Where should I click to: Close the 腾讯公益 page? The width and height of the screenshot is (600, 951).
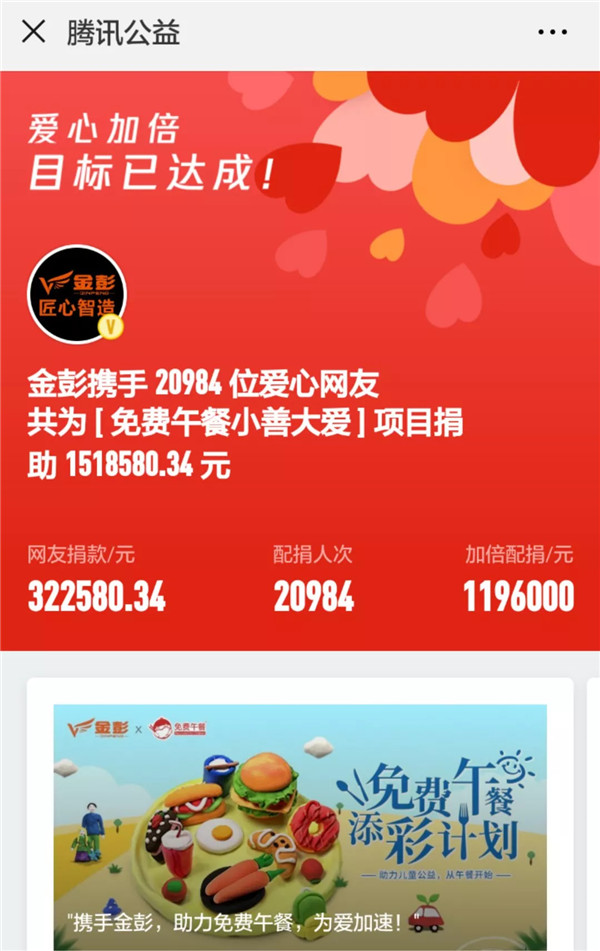[33, 32]
